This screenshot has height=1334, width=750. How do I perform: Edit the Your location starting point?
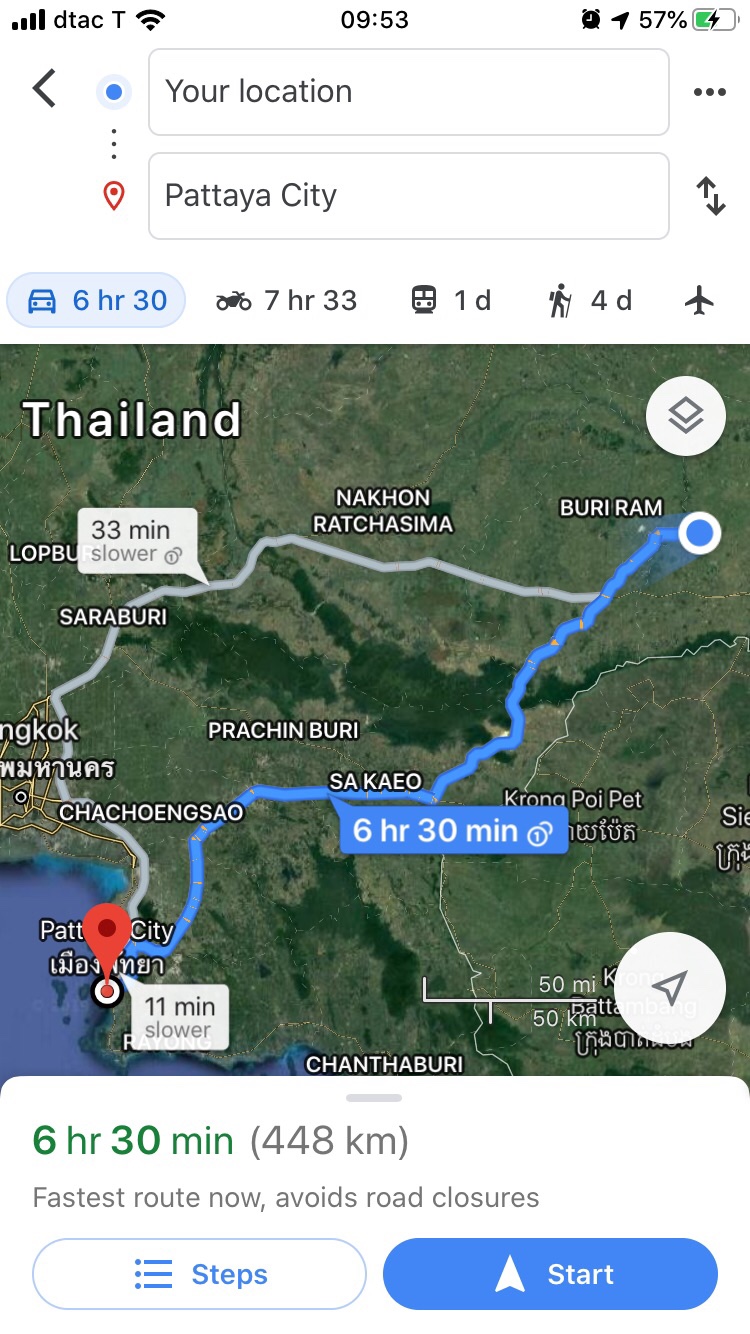click(408, 92)
